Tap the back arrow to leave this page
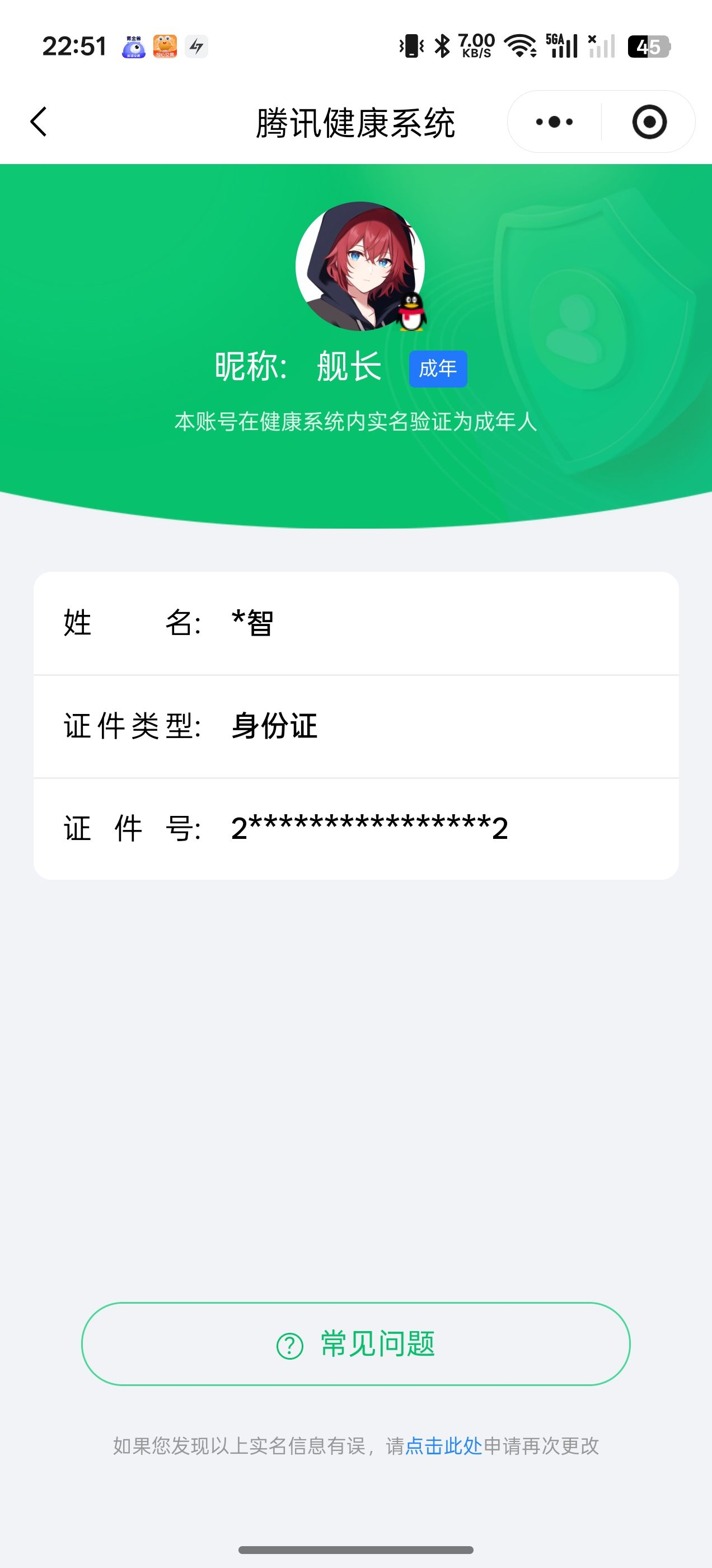 click(x=38, y=121)
